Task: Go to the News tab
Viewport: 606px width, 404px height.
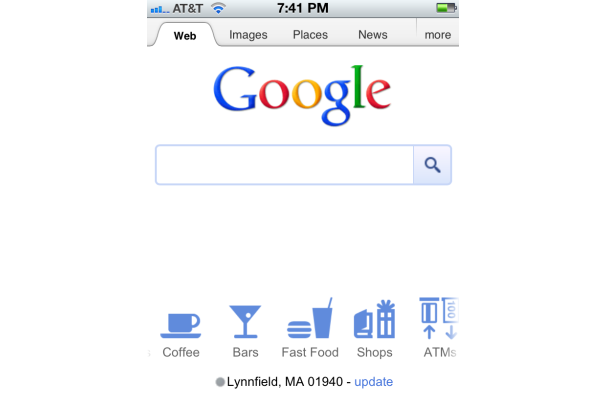Action: coord(373,35)
